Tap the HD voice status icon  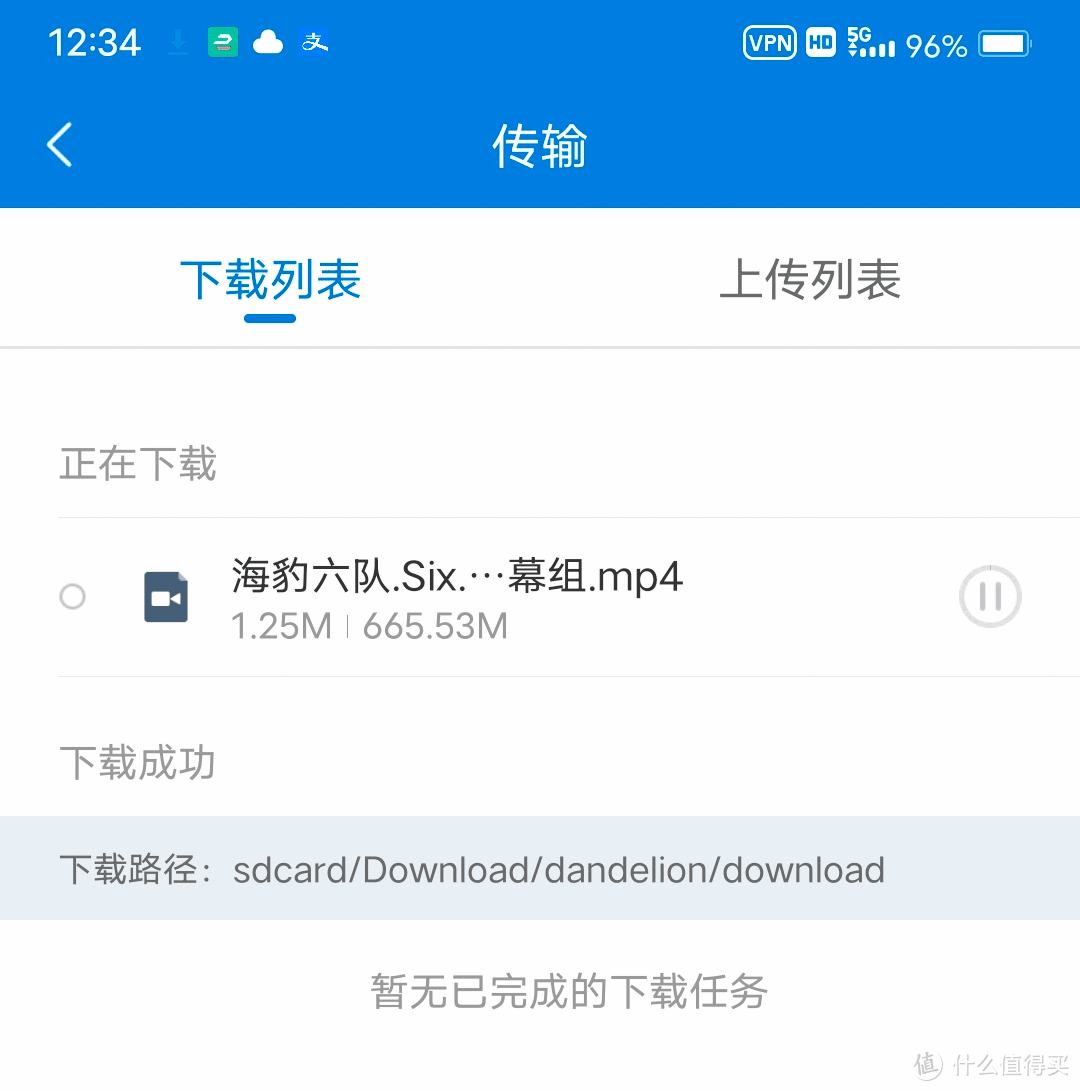(820, 43)
